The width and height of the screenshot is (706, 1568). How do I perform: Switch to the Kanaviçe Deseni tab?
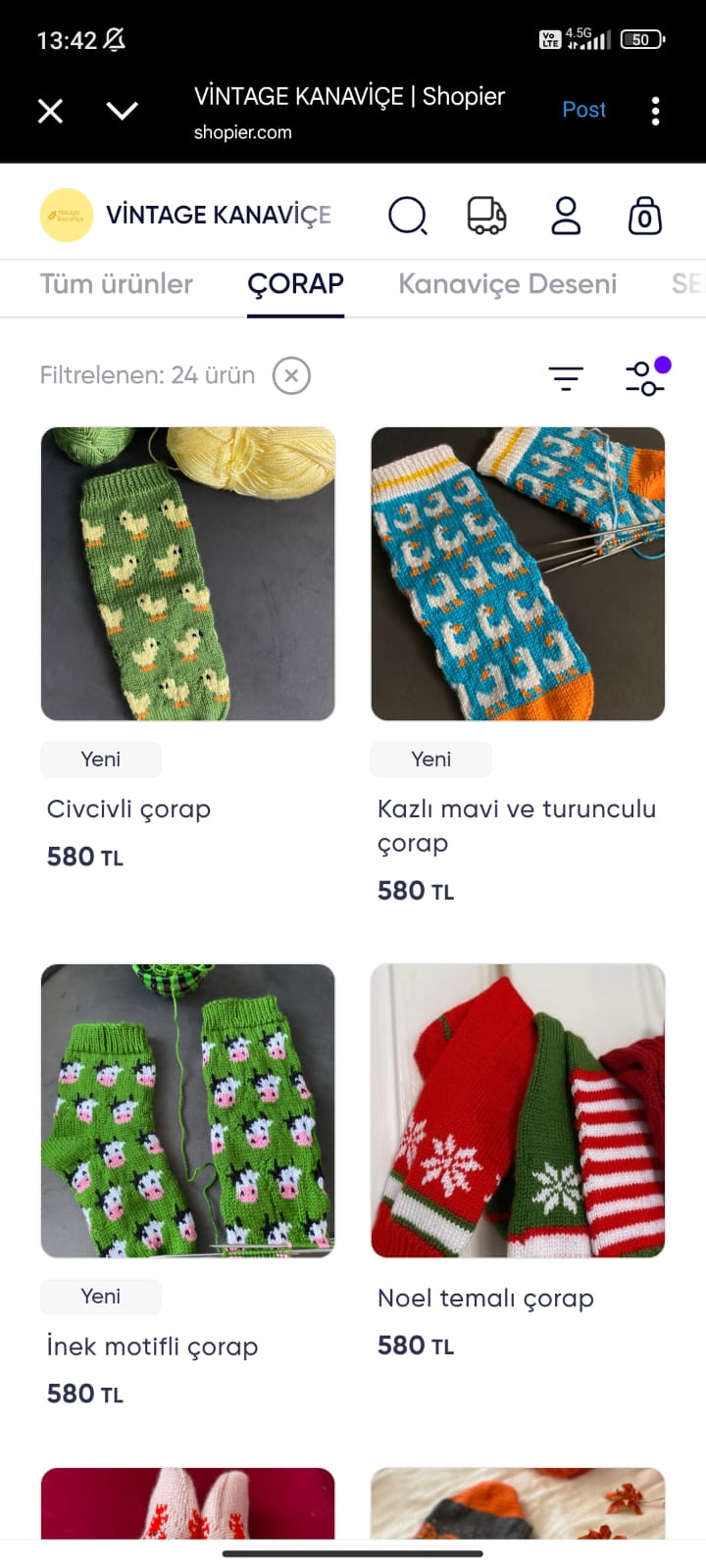[x=507, y=284]
